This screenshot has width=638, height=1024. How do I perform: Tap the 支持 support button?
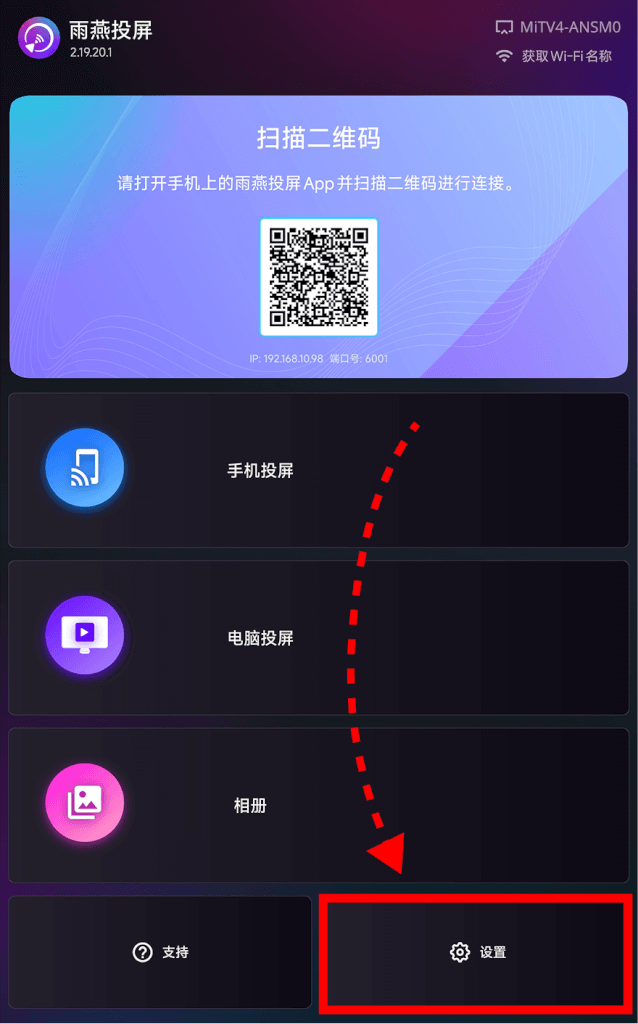[161, 952]
